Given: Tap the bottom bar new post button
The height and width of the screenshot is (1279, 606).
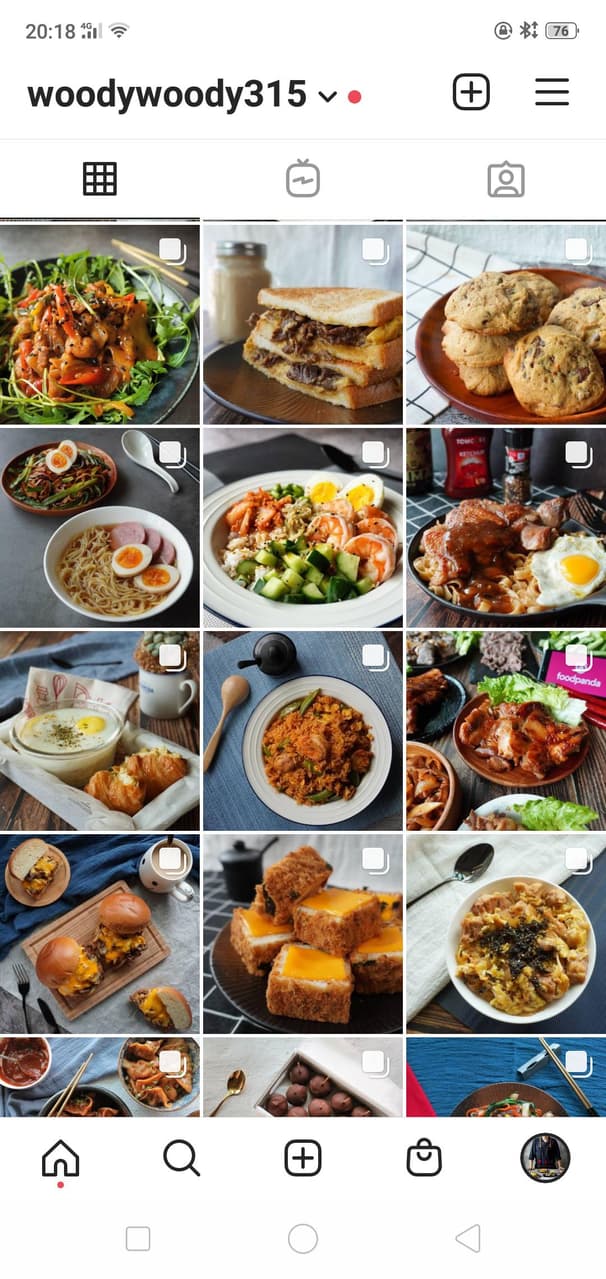Looking at the screenshot, I should click(x=303, y=1158).
